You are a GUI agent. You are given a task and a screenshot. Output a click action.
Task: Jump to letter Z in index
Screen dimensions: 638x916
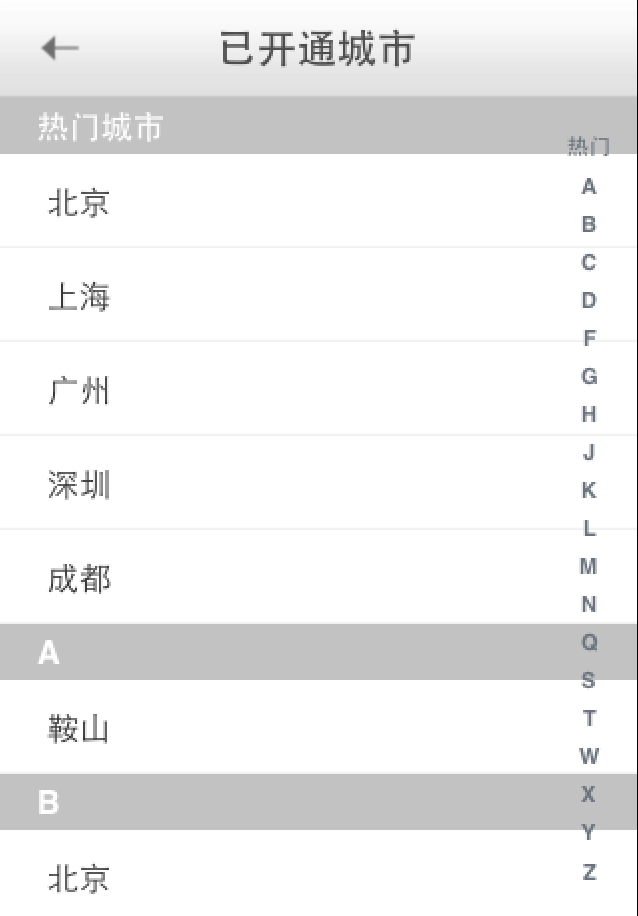tap(589, 872)
